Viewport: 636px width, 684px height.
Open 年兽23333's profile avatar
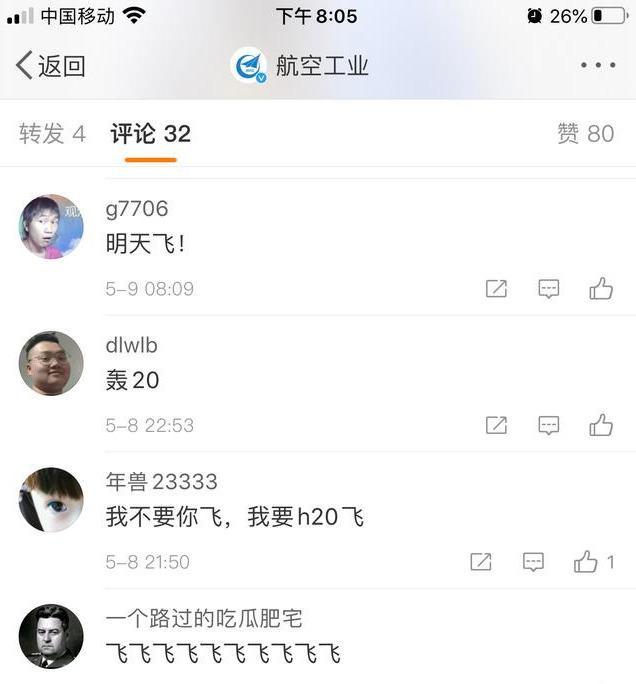click(x=51, y=499)
